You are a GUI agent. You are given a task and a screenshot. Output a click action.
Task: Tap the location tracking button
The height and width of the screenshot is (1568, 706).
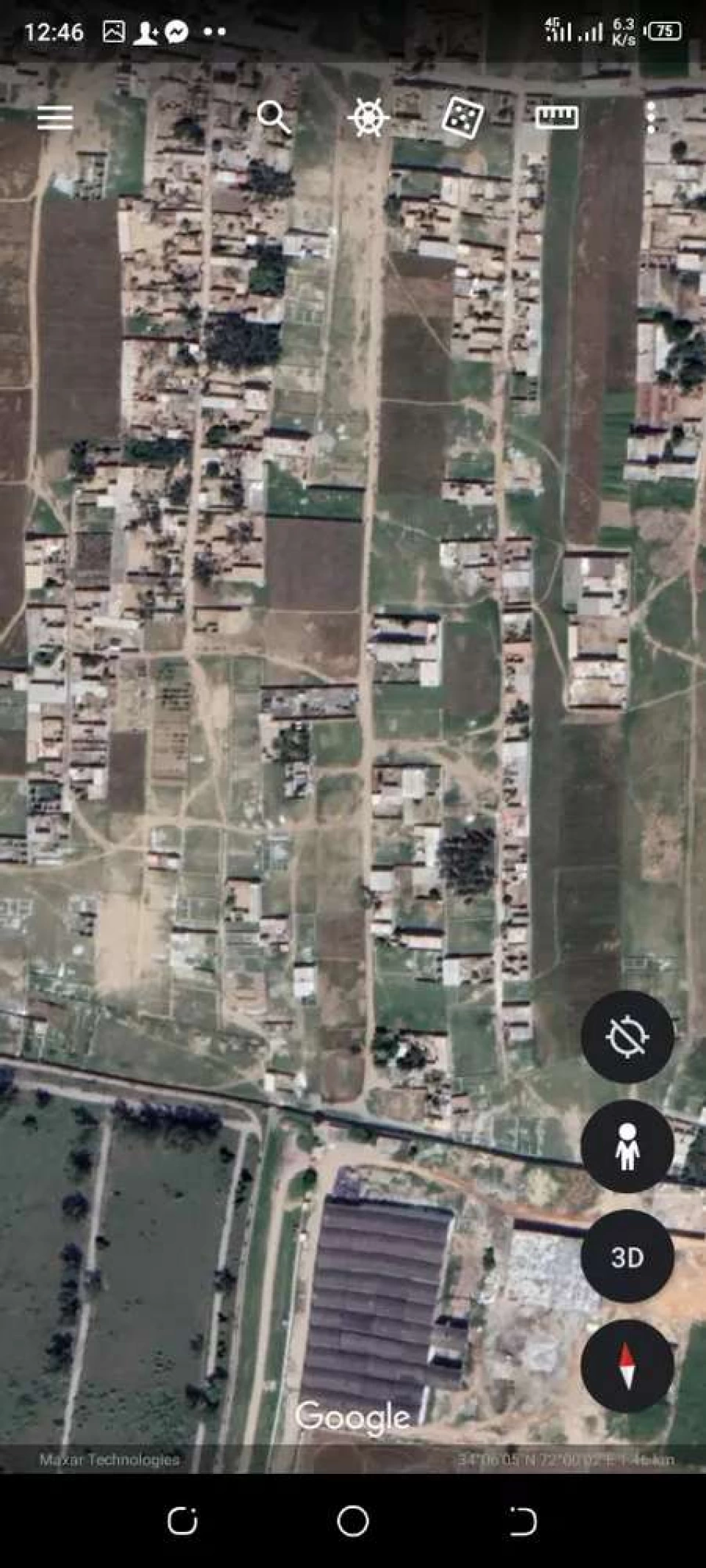[627, 1037]
